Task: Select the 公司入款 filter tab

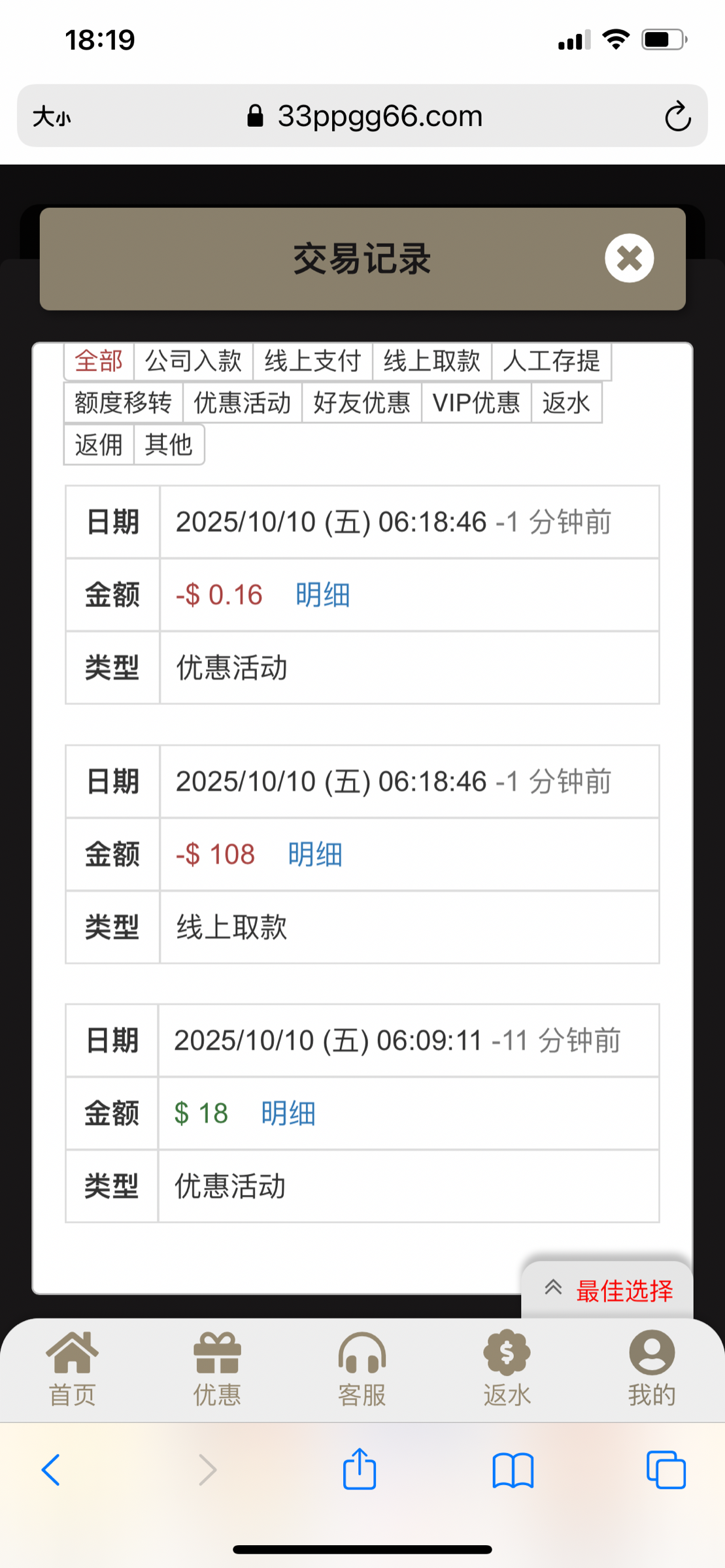Action: (x=193, y=361)
